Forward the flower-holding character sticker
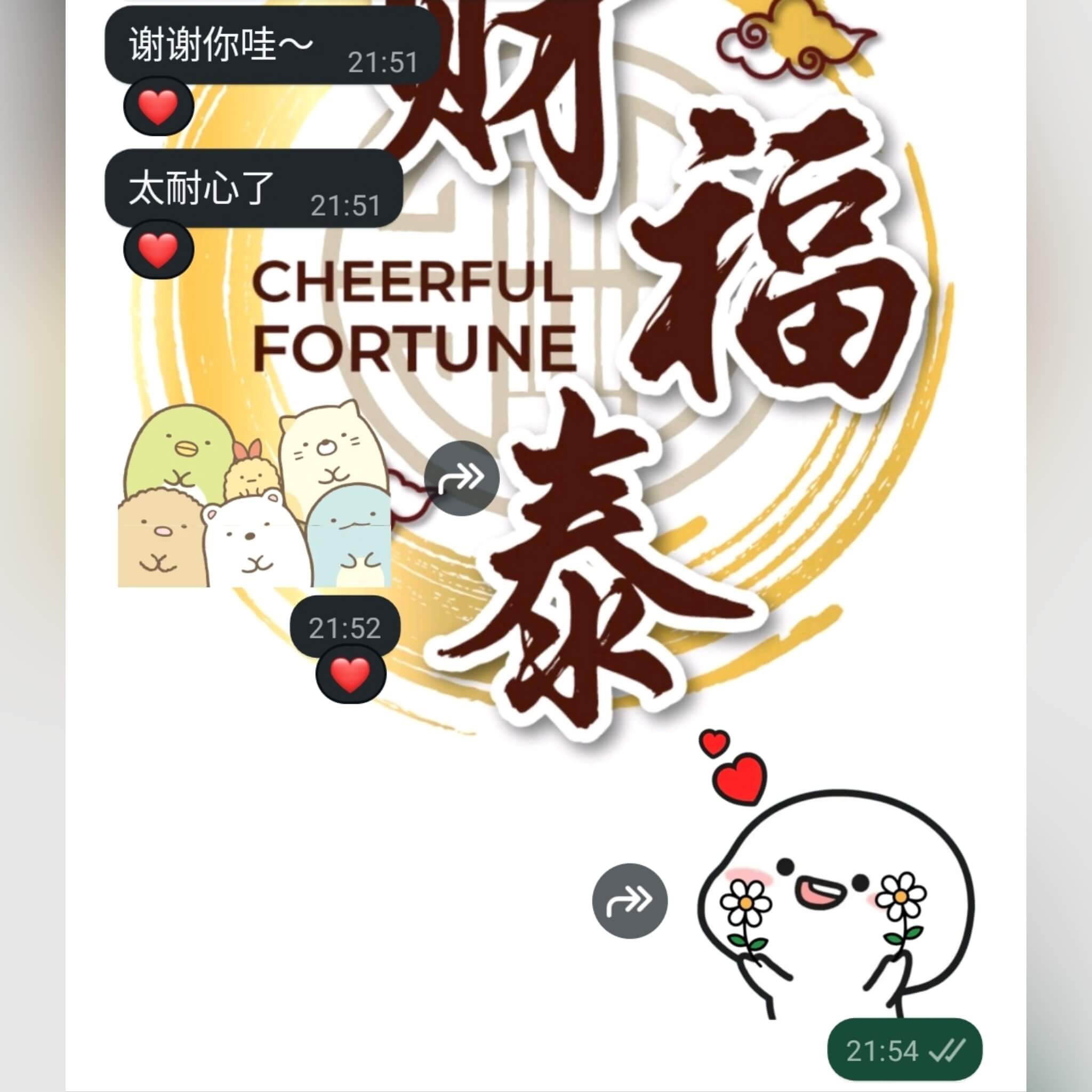This screenshot has height=1092, width=1092. [x=630, y=901]
